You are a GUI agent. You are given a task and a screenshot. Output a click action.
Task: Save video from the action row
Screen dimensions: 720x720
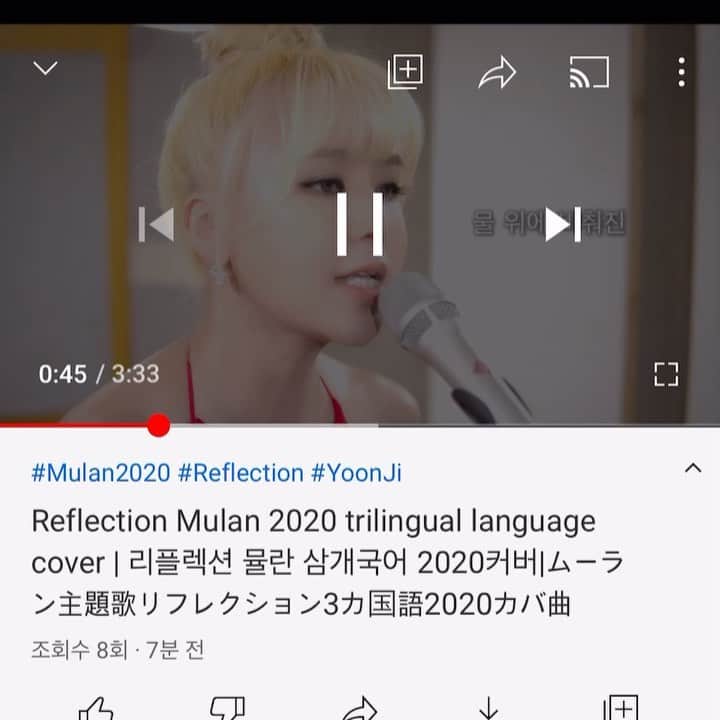(621, 708)
